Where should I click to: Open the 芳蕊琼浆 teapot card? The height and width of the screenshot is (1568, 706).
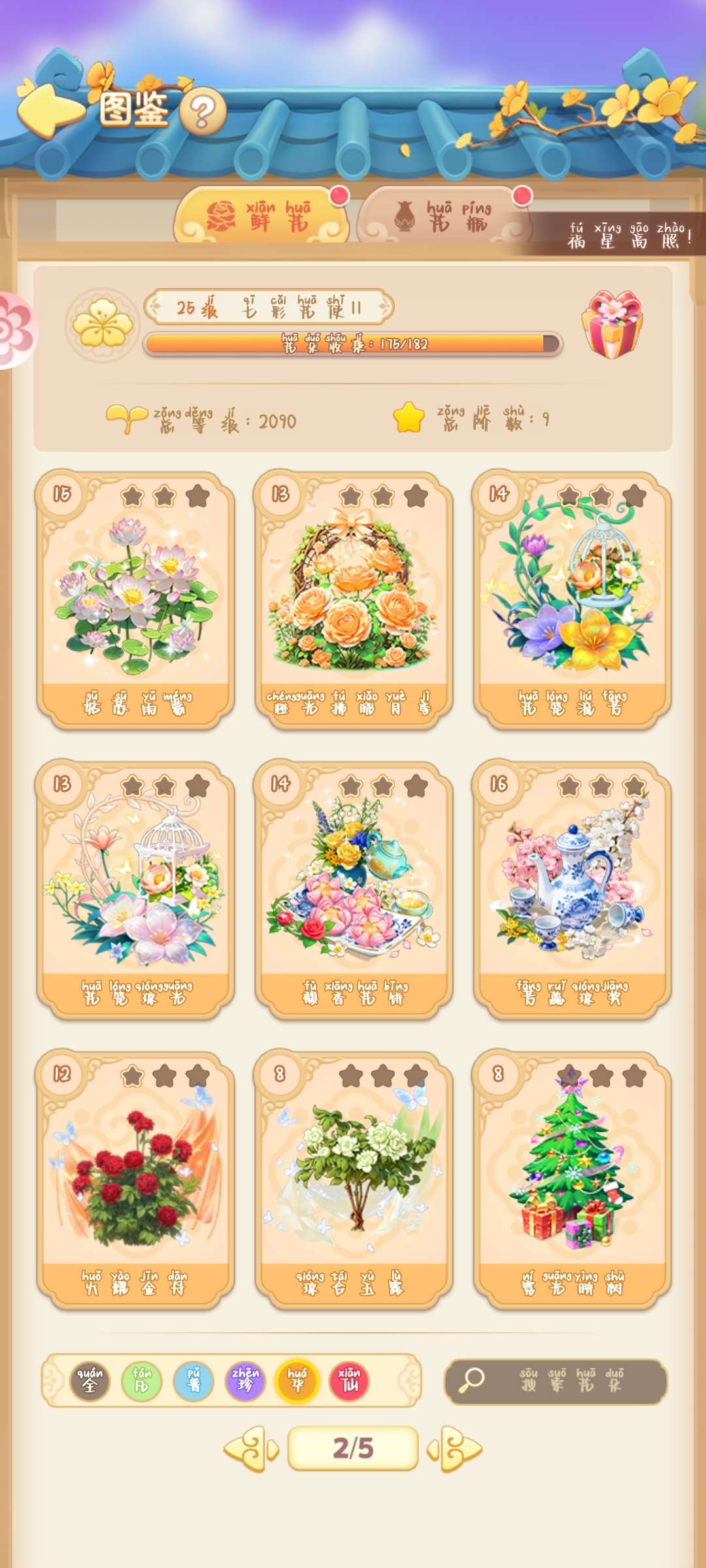572,889
